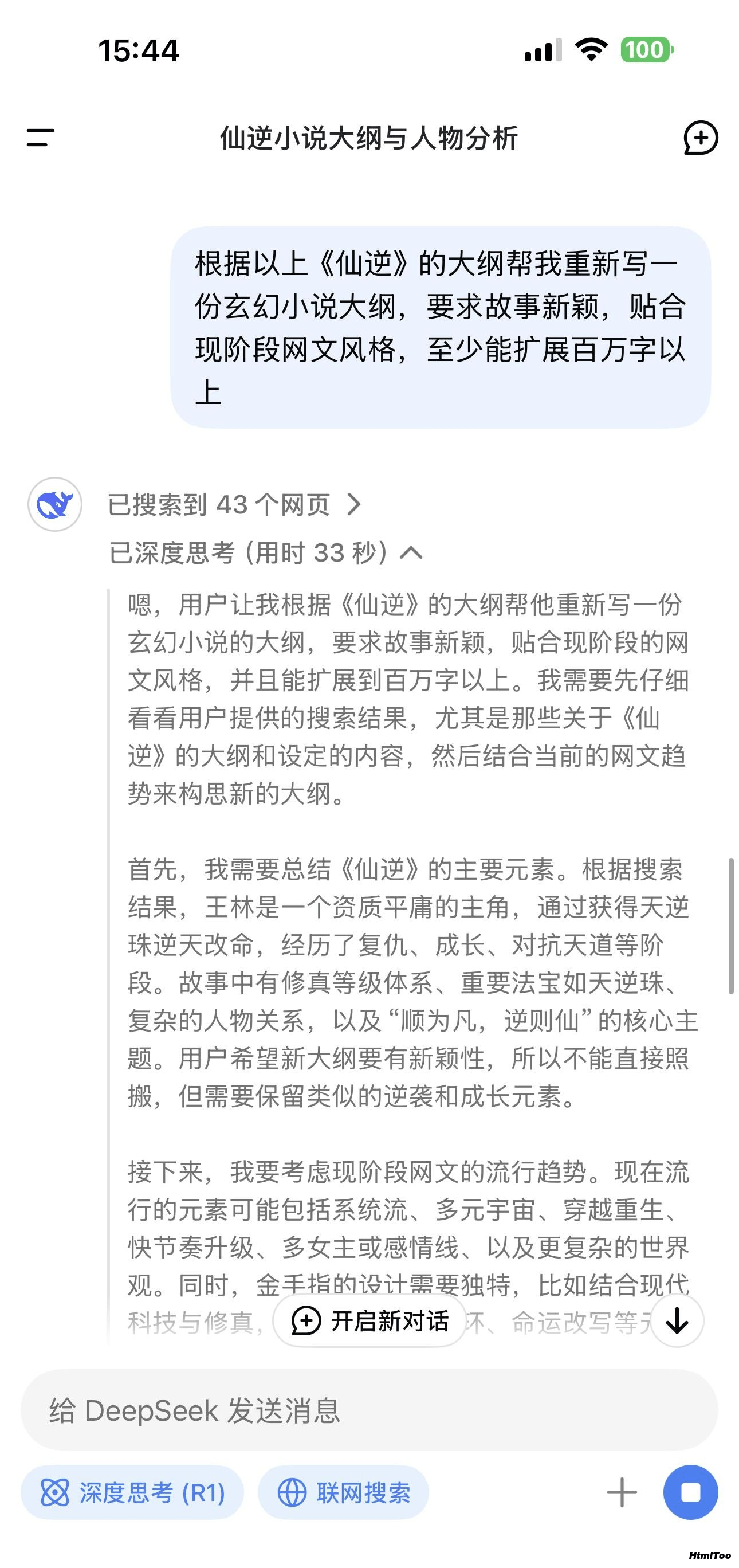Open the sidebar menu button
This screenshot has height=1568, width=739.
[x=40, y=138]
